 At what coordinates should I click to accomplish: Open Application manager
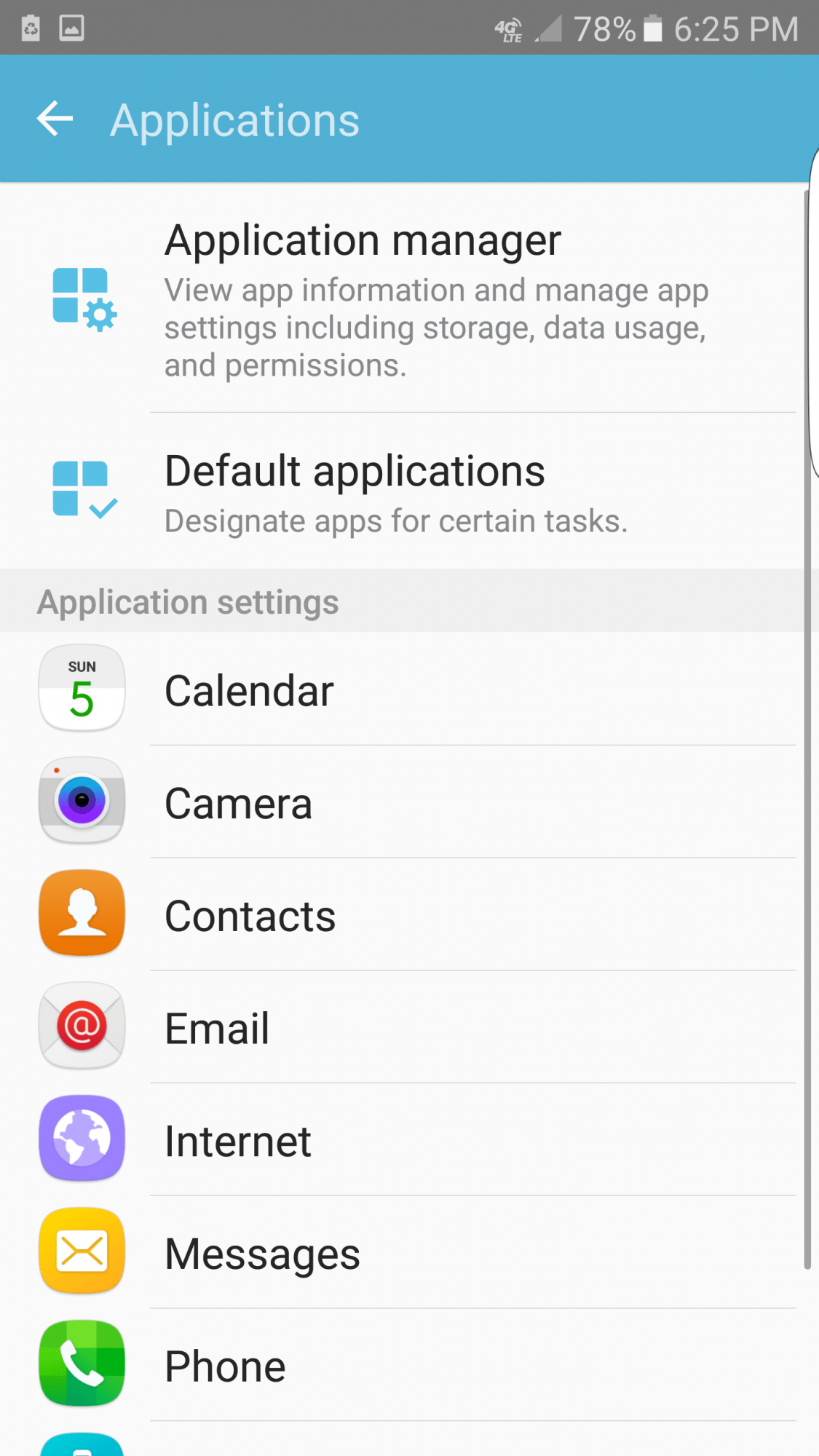[x=408, y=298]
